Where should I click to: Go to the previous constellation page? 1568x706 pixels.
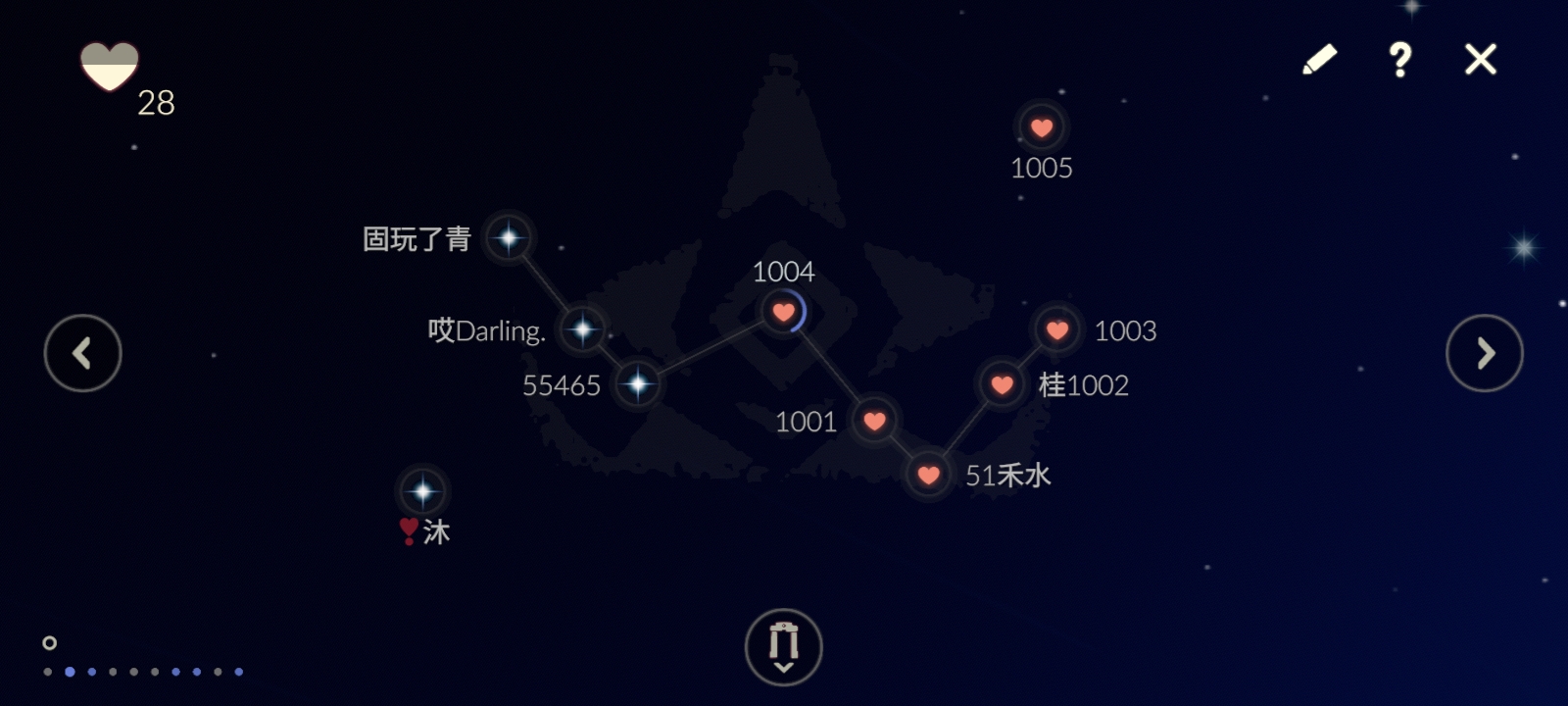82,353
